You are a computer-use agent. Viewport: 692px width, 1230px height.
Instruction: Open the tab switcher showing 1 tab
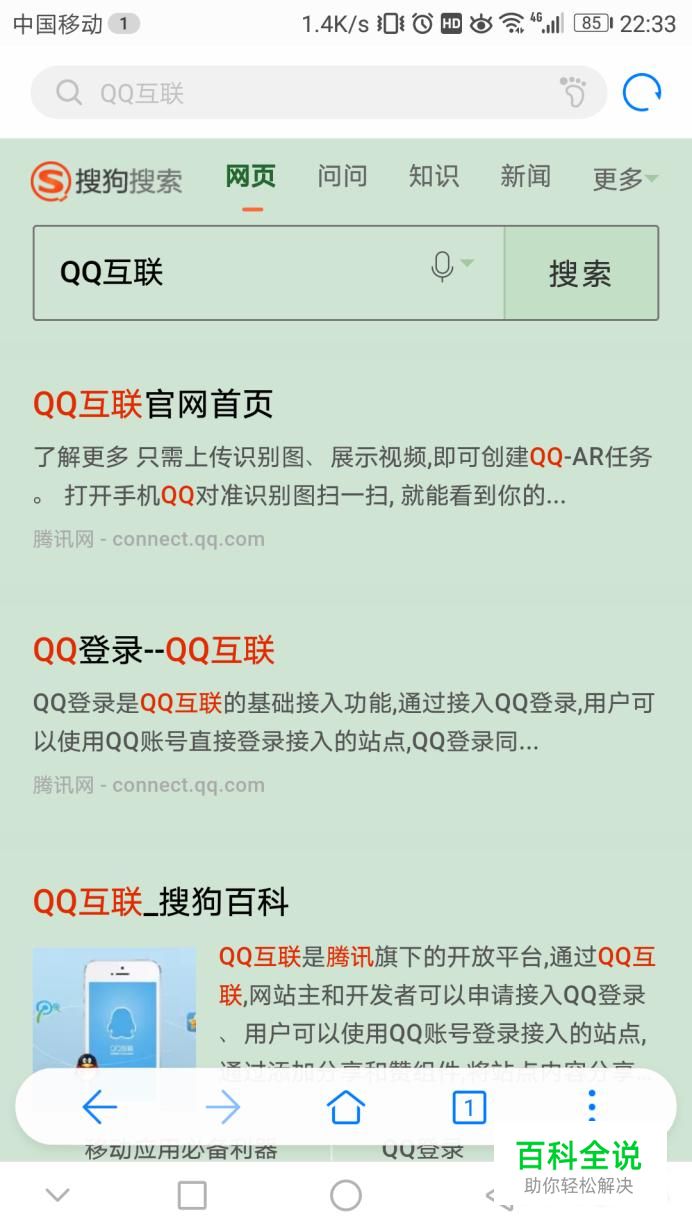[469, 1107]
